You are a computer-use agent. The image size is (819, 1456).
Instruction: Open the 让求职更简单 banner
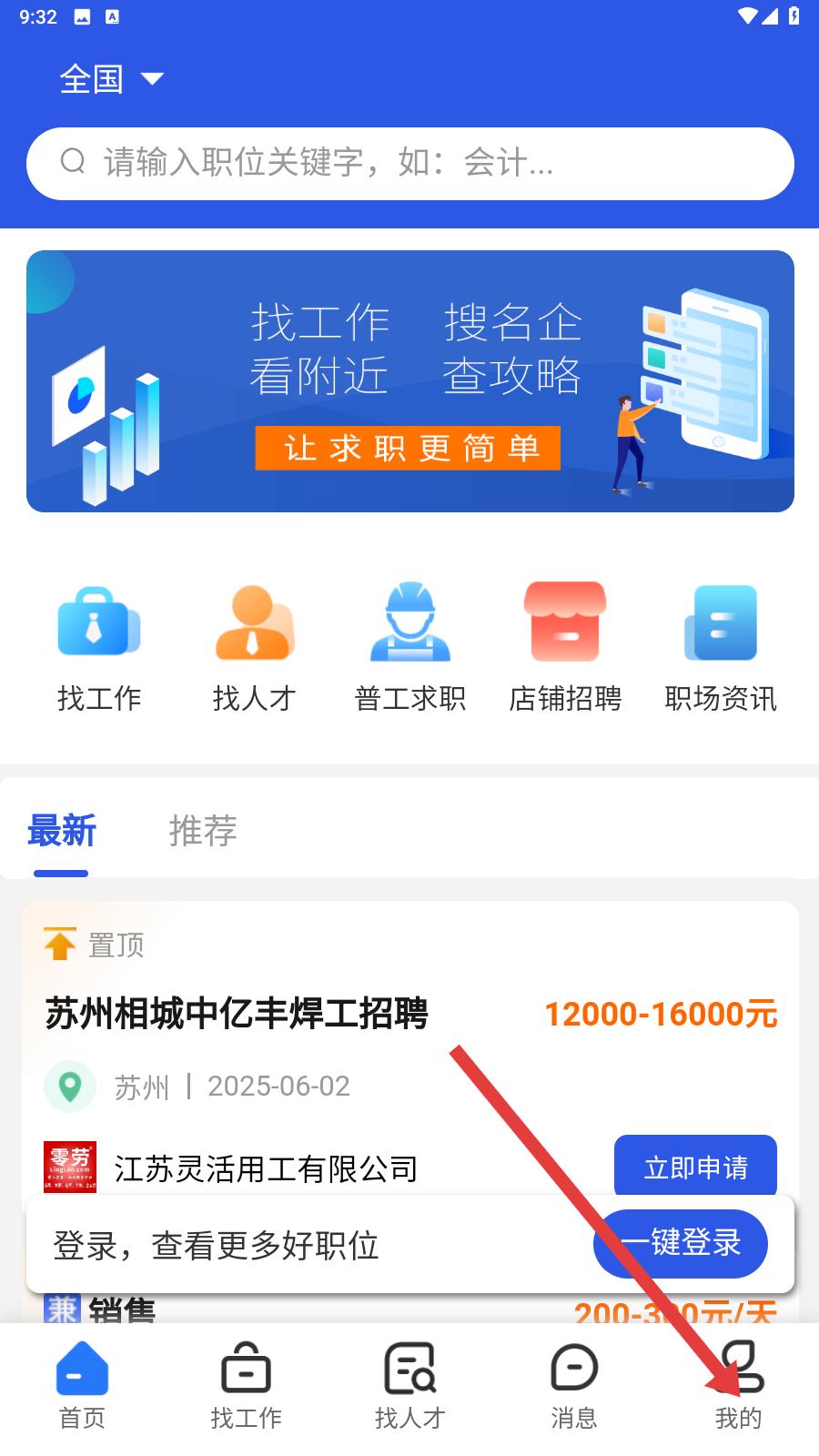tap(409, 380)
